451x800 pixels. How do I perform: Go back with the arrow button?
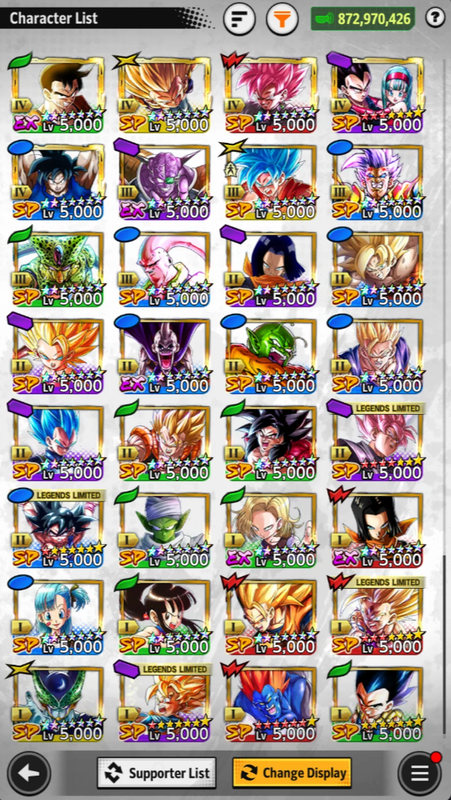pos(30,773)
